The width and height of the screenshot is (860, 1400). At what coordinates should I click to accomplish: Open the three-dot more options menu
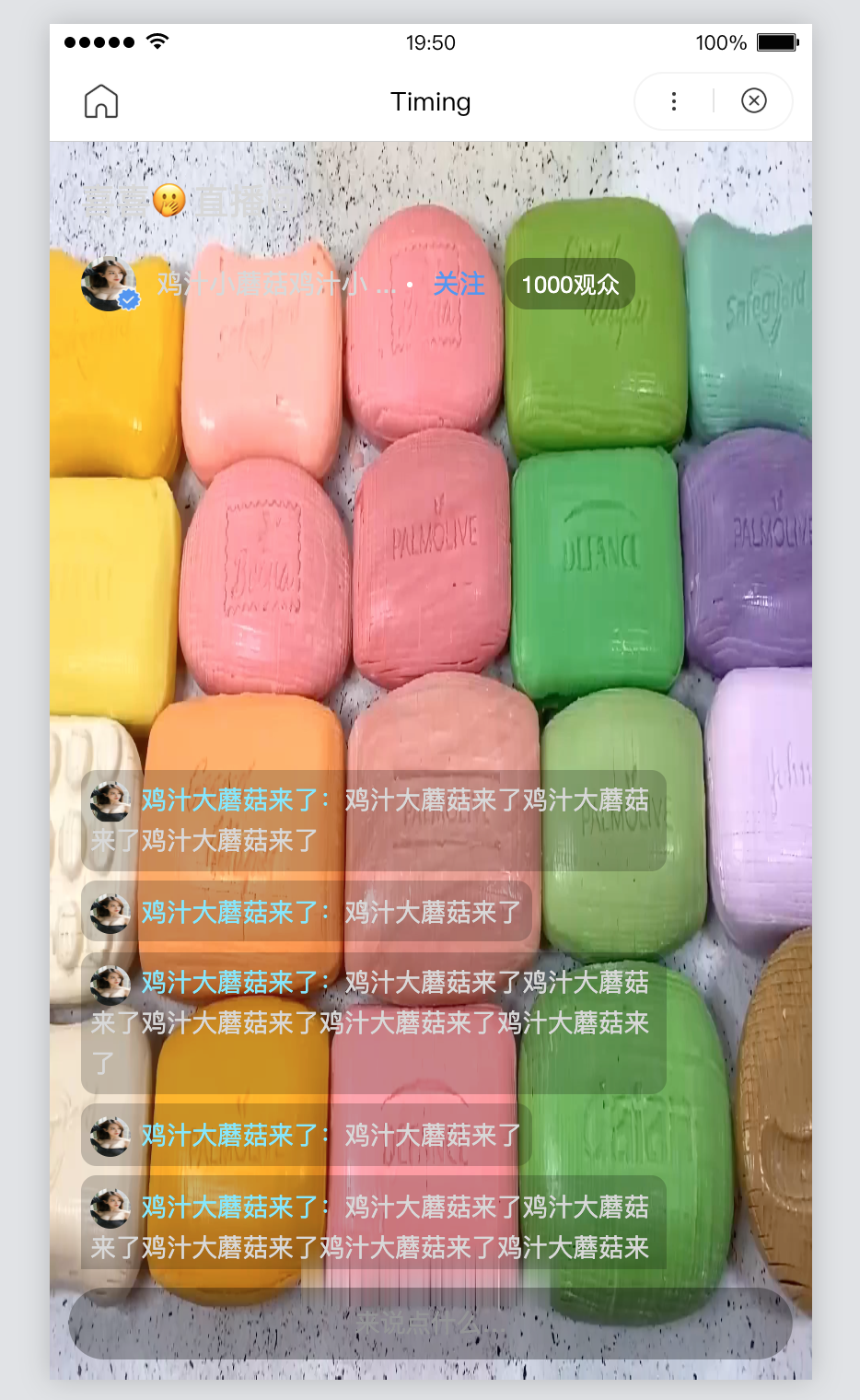(674, 101)
